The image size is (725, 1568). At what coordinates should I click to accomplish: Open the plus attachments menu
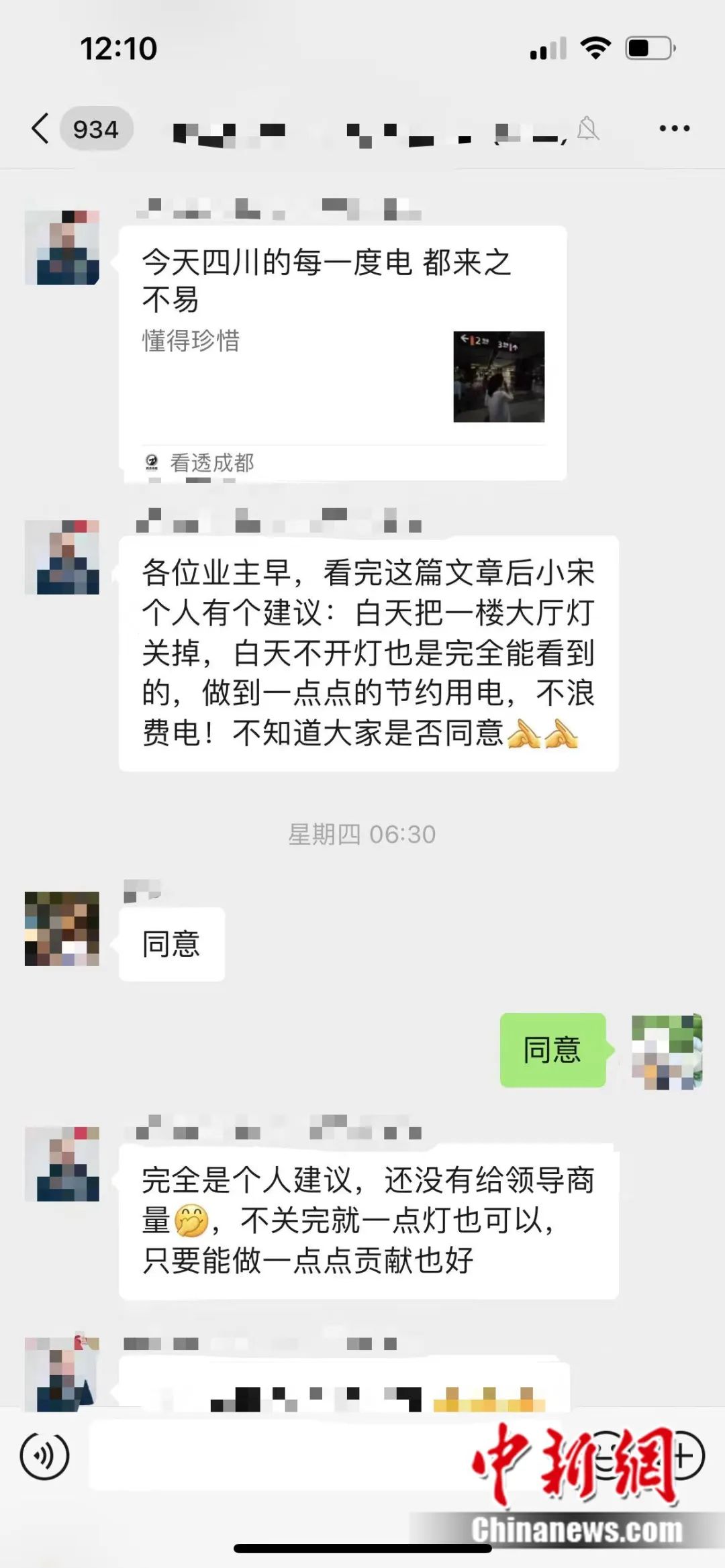(x=683, y=1455)
